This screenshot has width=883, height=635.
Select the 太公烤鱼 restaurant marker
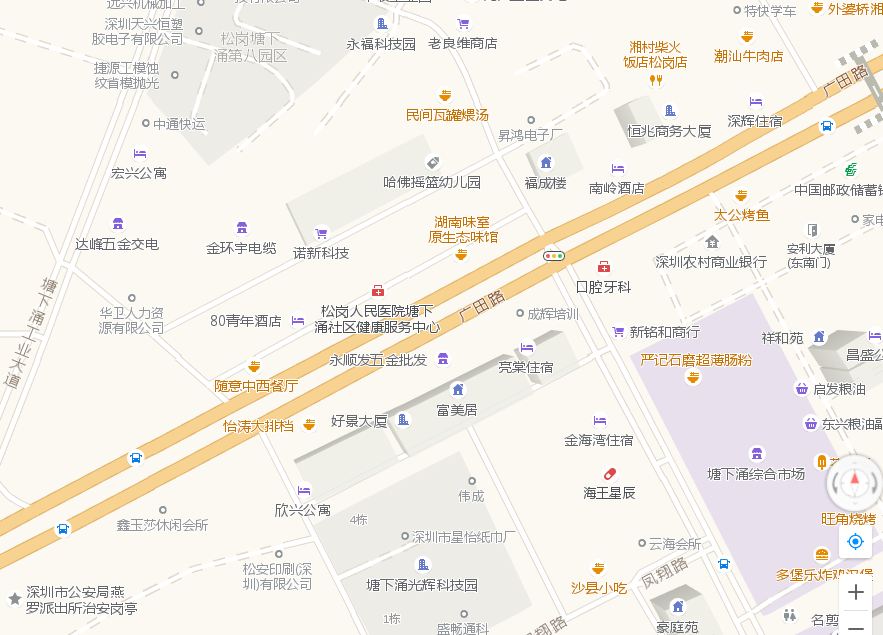click(x=741, y=196)
